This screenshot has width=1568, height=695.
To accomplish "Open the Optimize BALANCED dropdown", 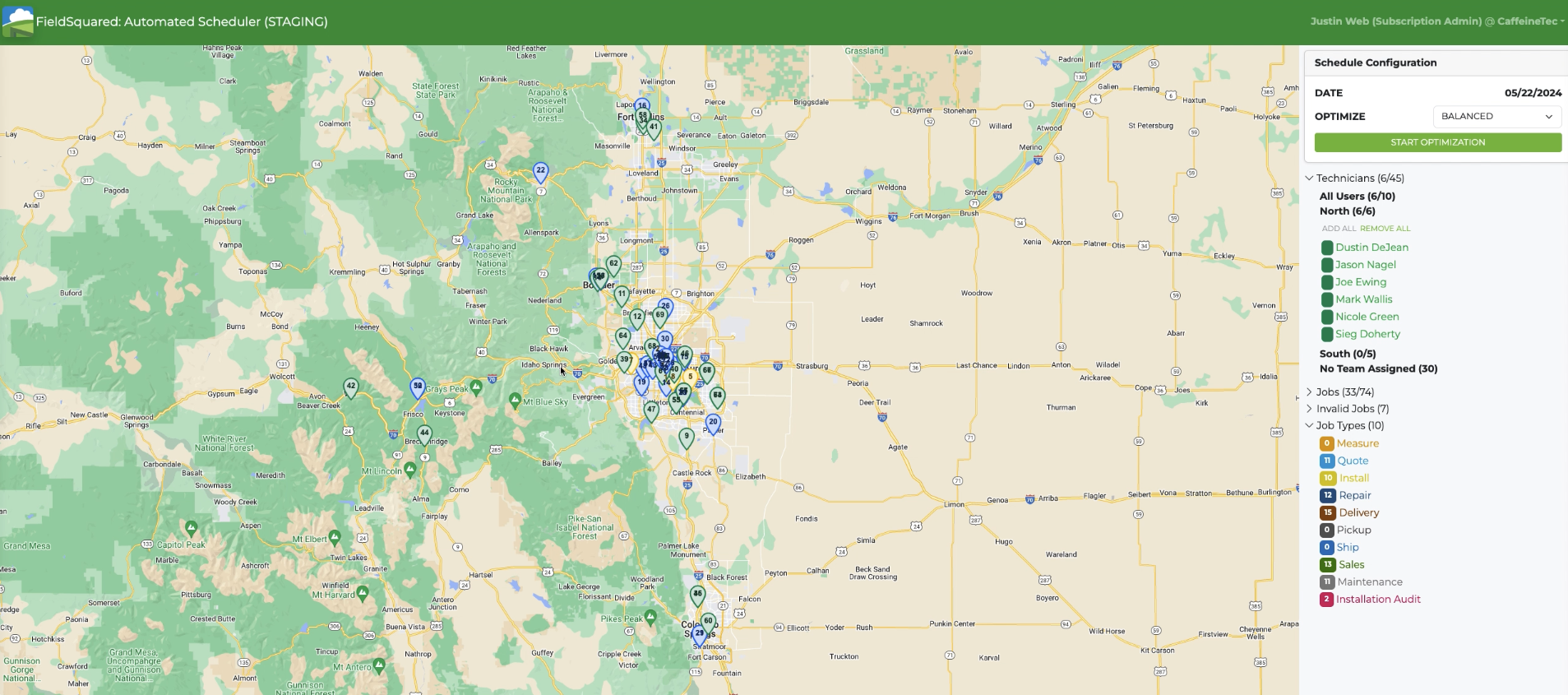I will coord(1496,116).
